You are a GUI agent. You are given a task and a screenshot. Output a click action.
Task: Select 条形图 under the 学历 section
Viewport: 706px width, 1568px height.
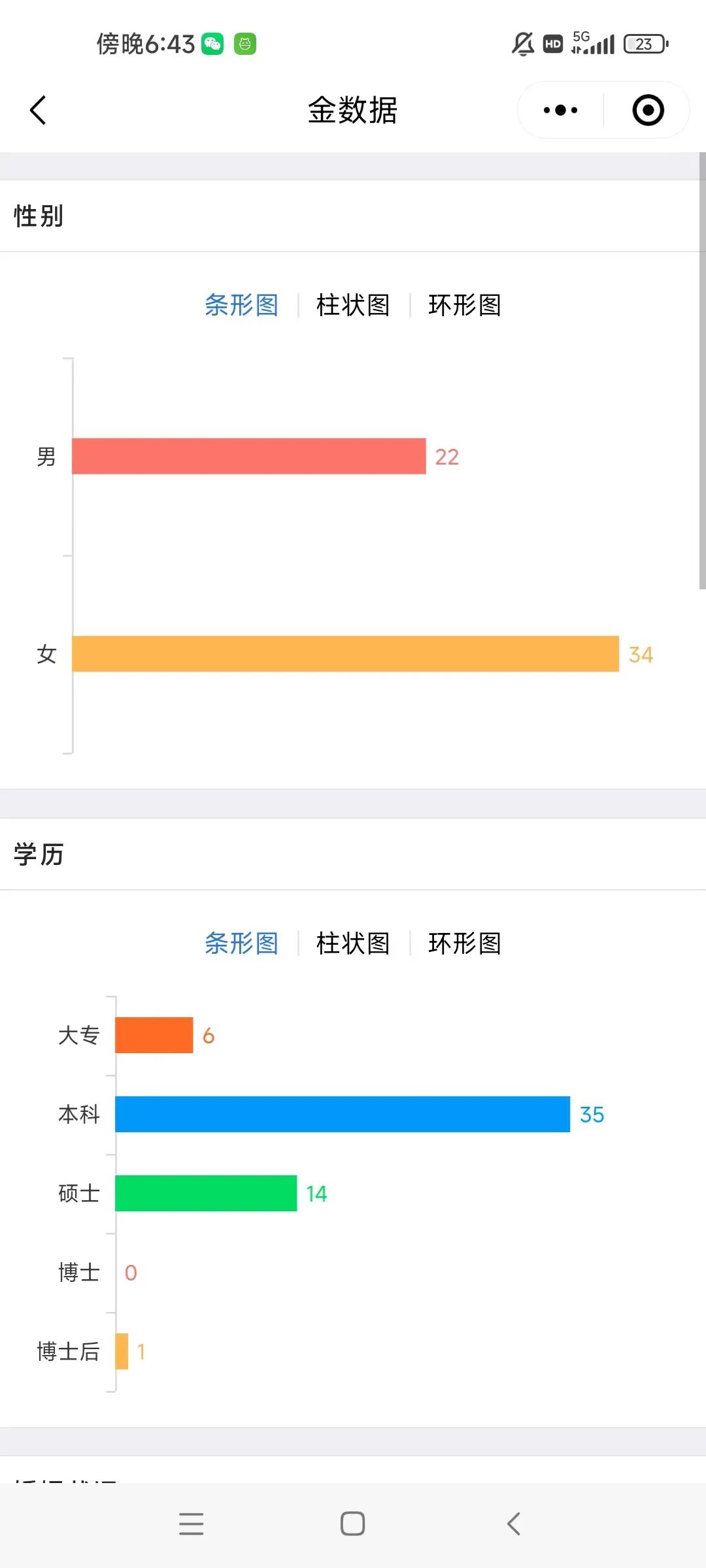241,943
